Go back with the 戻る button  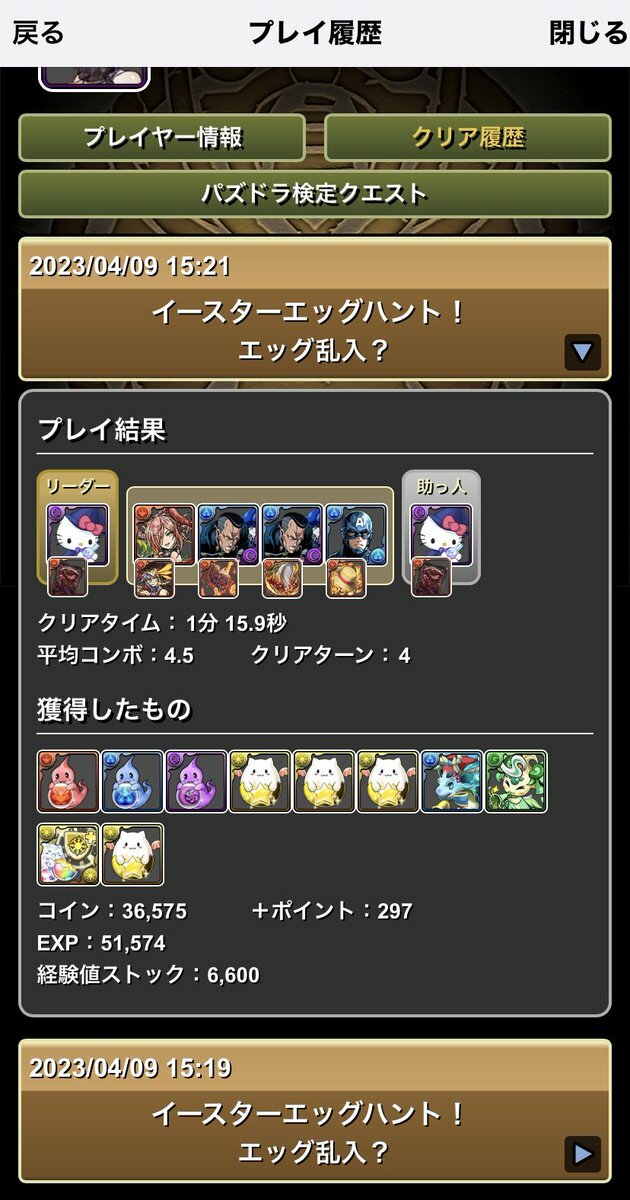click(x=38, y=33)
